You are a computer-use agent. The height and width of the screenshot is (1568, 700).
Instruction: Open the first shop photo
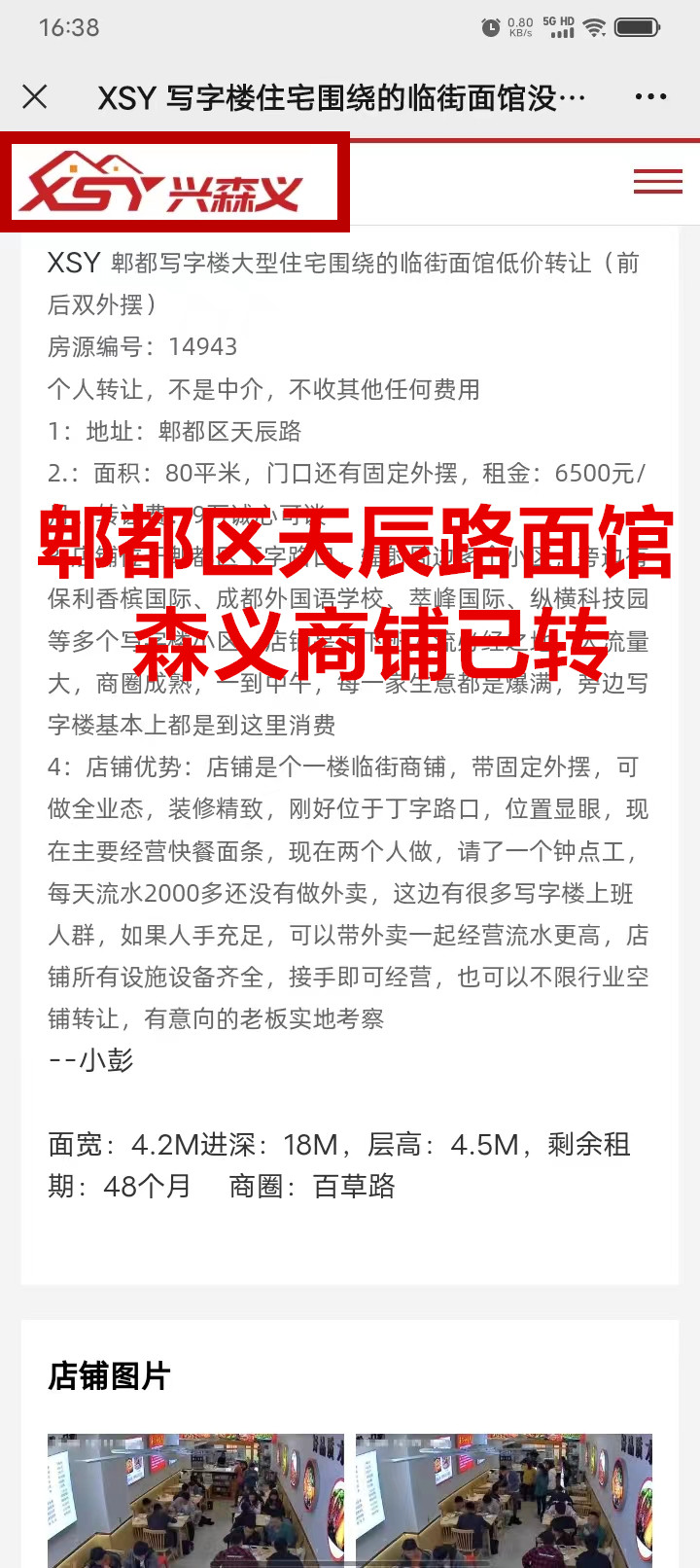pyautogui.click(x=195, y=1498)
